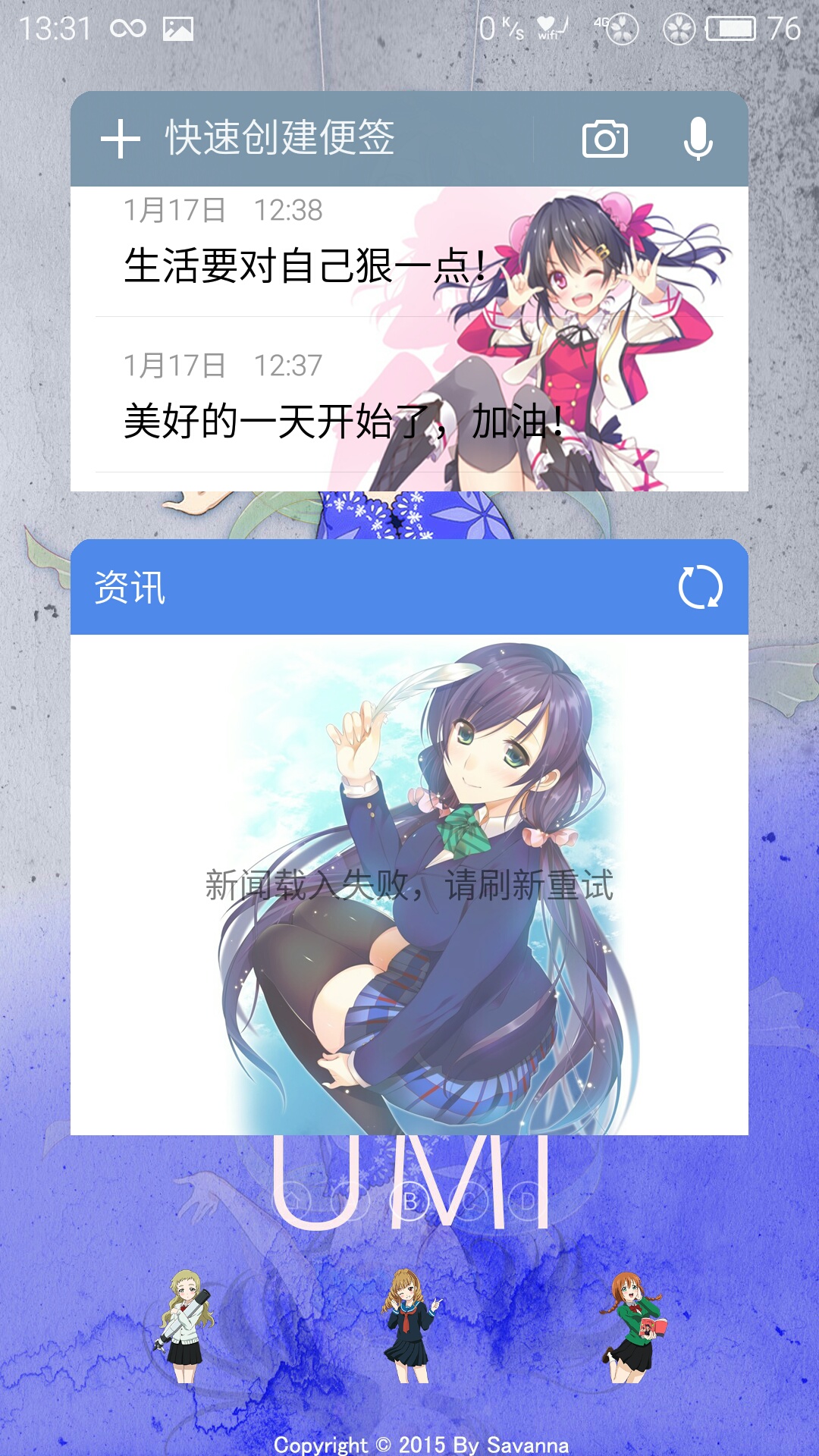Go to page D indicator
Viewport: 819px width, 1456px height.
[527, 1201]
